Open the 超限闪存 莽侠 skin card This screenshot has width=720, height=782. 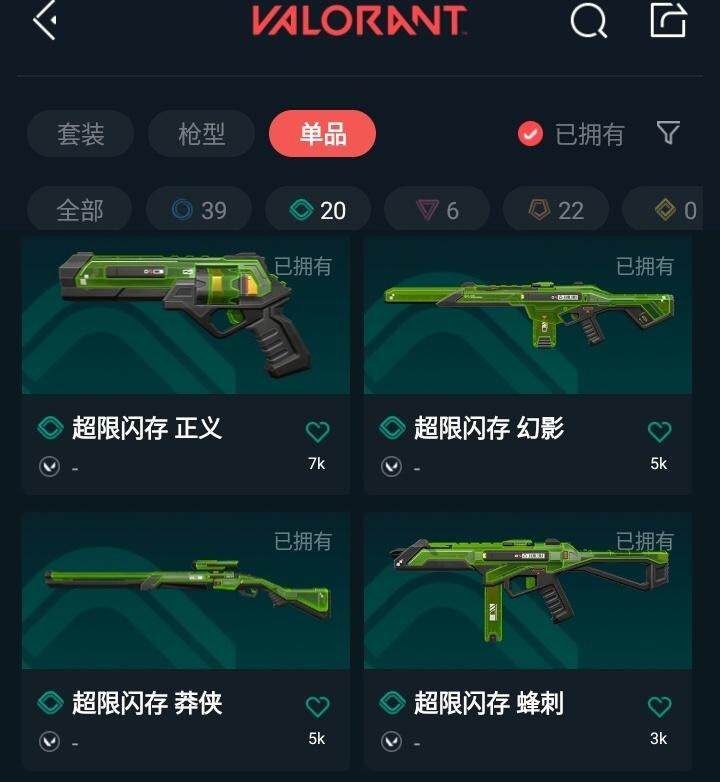tap(186, 595)
